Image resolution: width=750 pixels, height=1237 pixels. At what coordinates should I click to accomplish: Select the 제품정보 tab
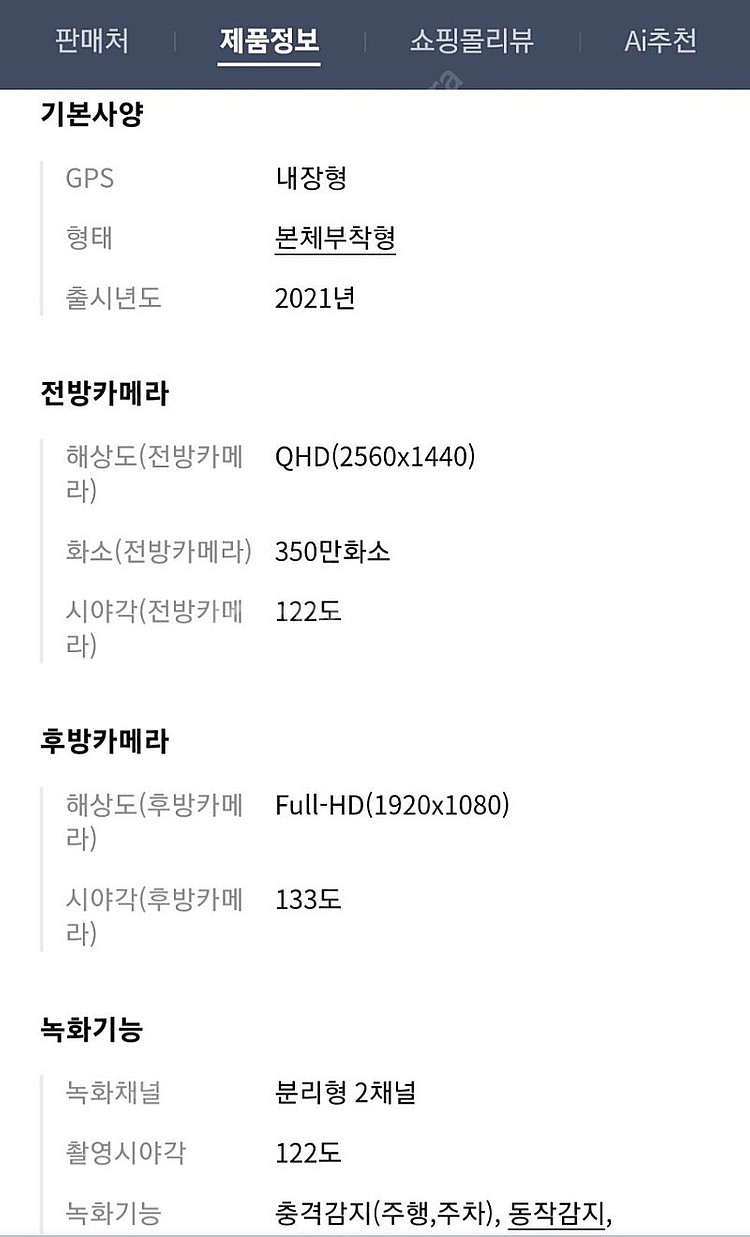[x=269, y=41]
